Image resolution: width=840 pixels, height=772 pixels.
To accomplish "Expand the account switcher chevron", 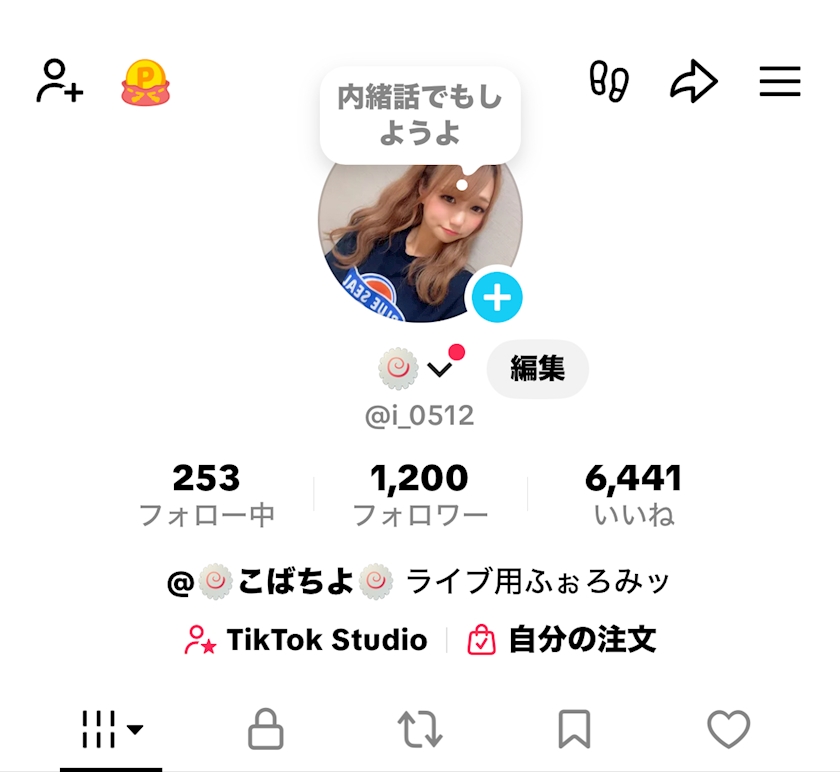I will tap(440, 369).
